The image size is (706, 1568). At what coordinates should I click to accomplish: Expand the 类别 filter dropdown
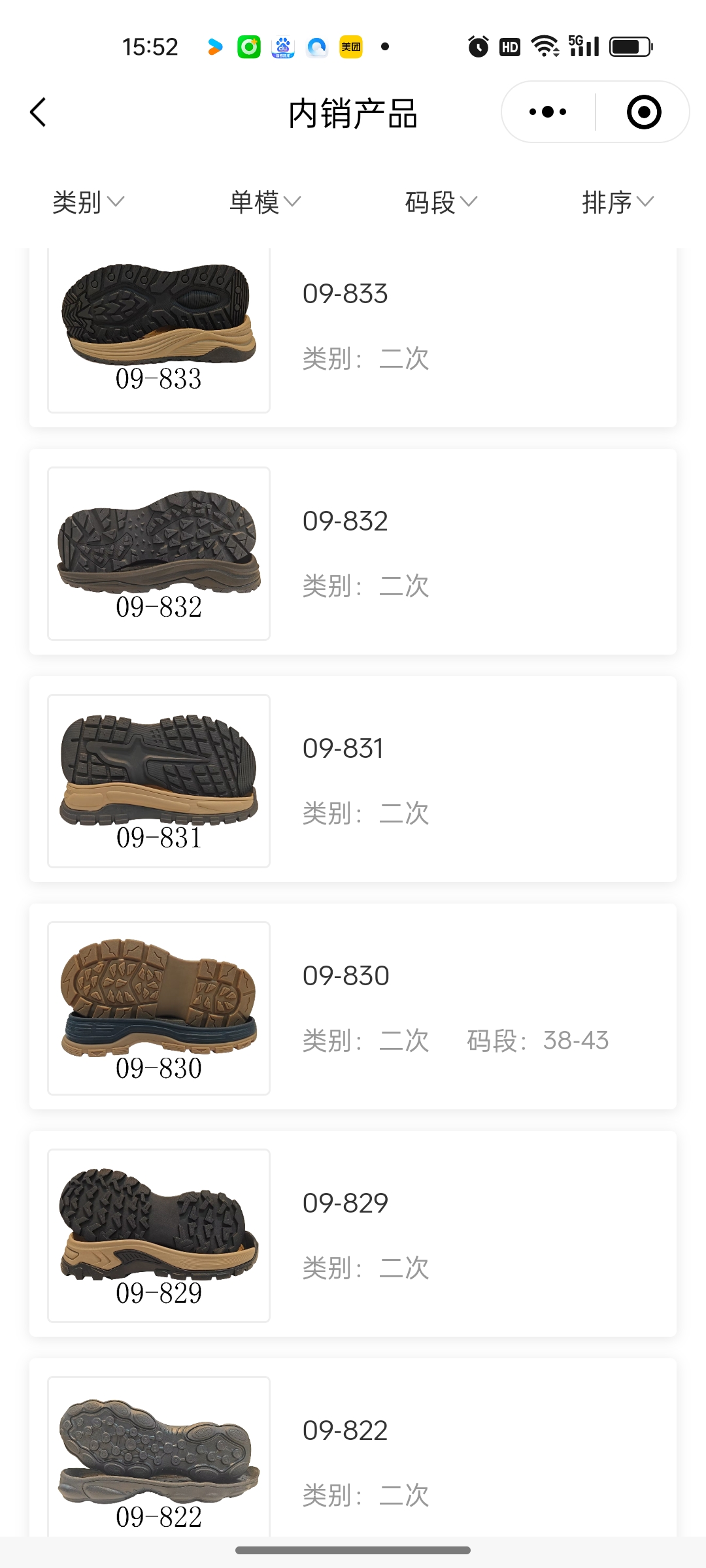coord(88,202)
